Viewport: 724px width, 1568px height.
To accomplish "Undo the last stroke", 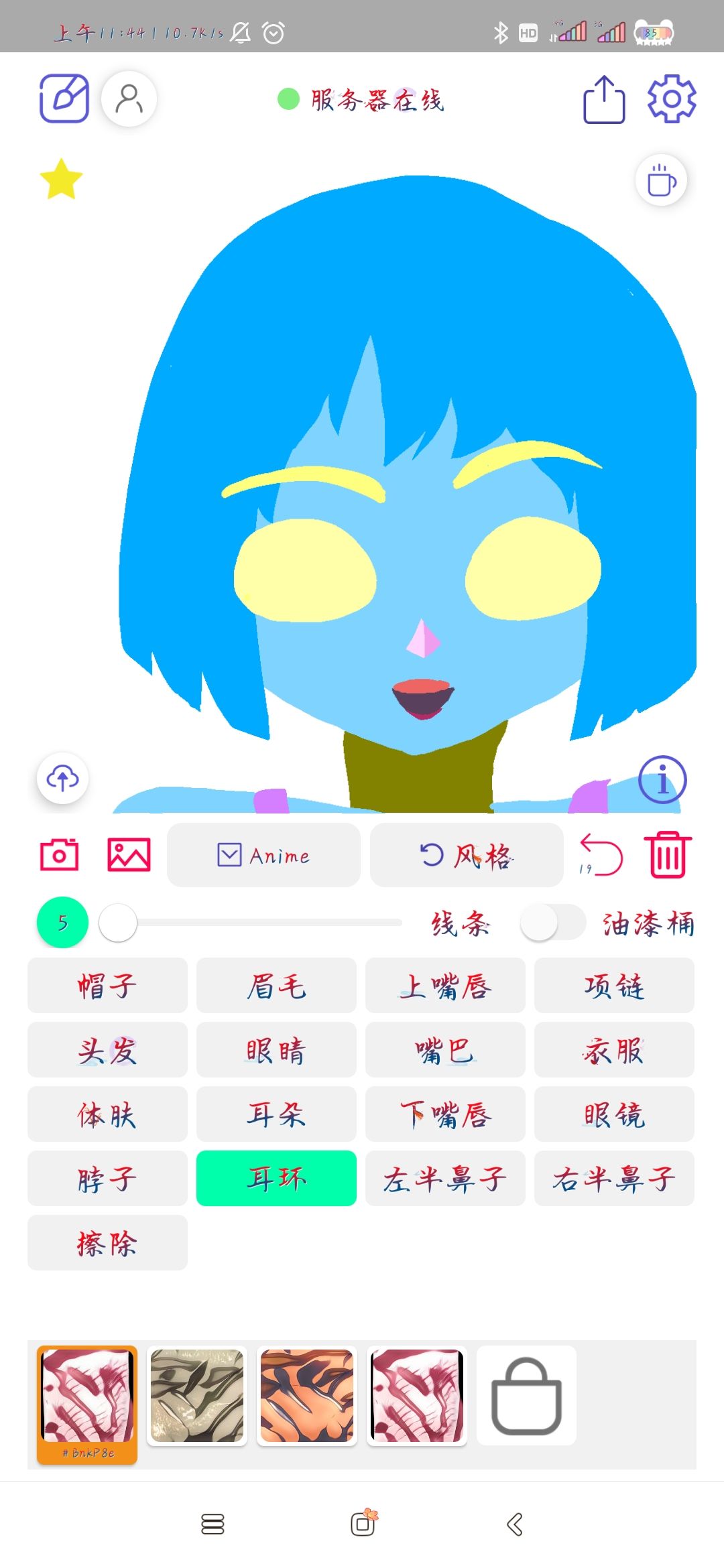I will pyautogui.click(x=601, y=855).
